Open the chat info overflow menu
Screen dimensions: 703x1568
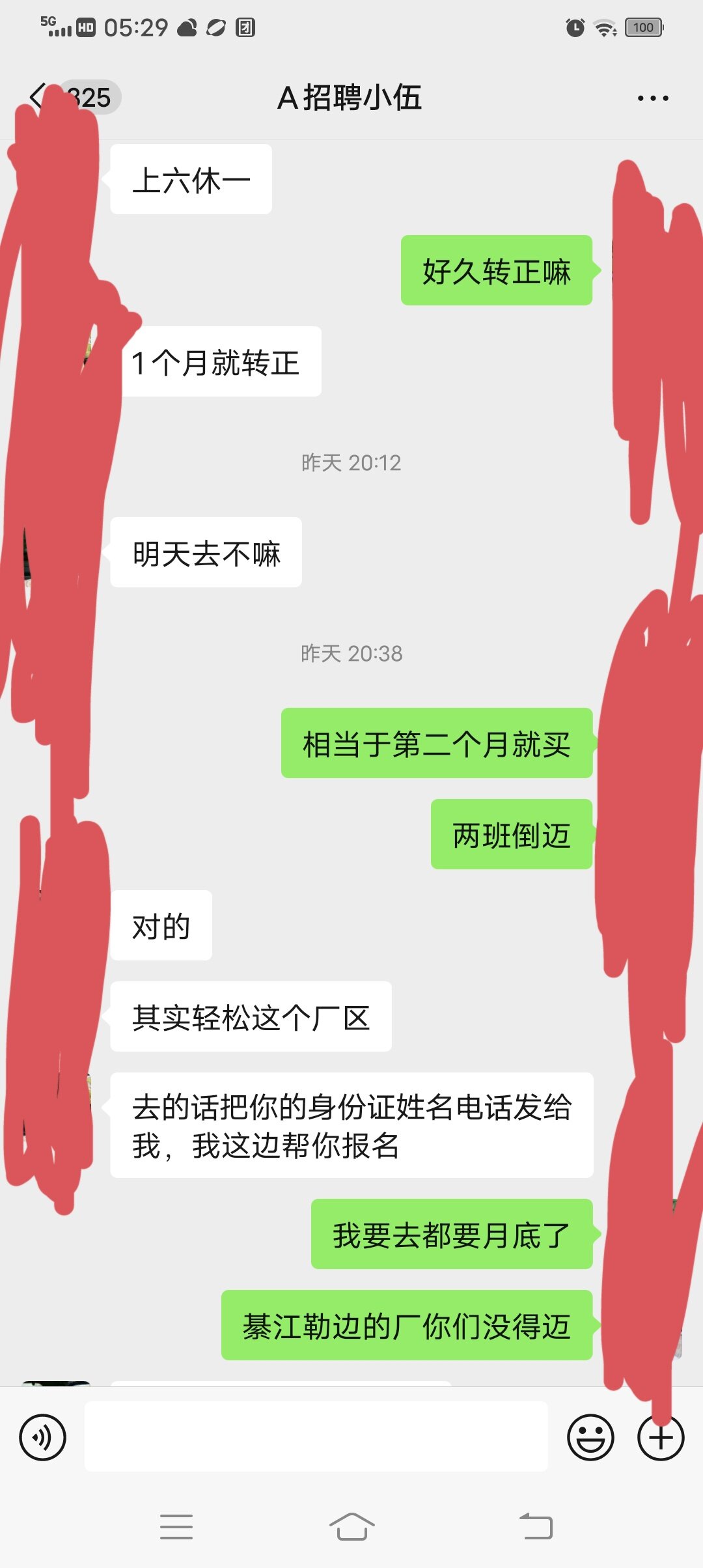pyautogui.click(x=652, y=98)
